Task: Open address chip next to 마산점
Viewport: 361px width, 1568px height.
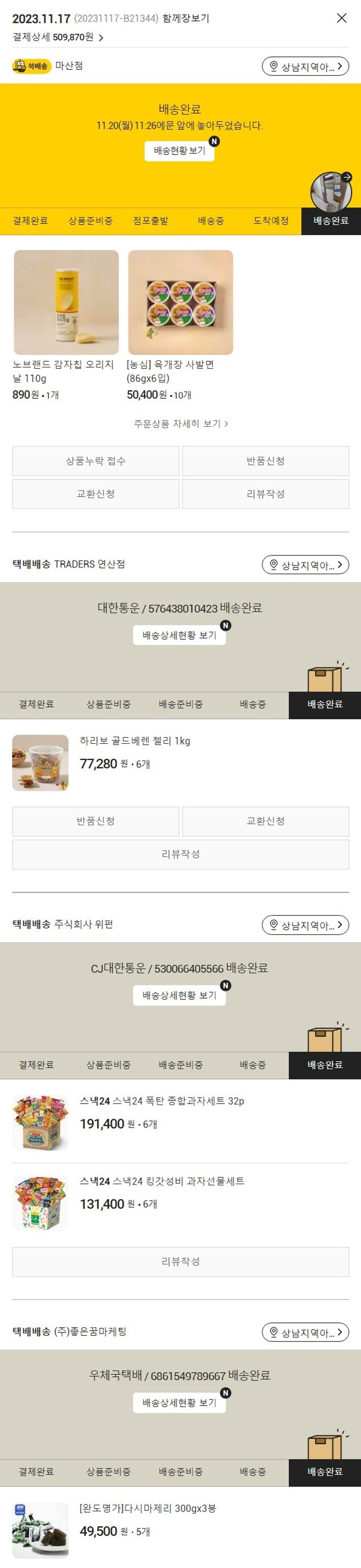Action: (x=305, y=66)
